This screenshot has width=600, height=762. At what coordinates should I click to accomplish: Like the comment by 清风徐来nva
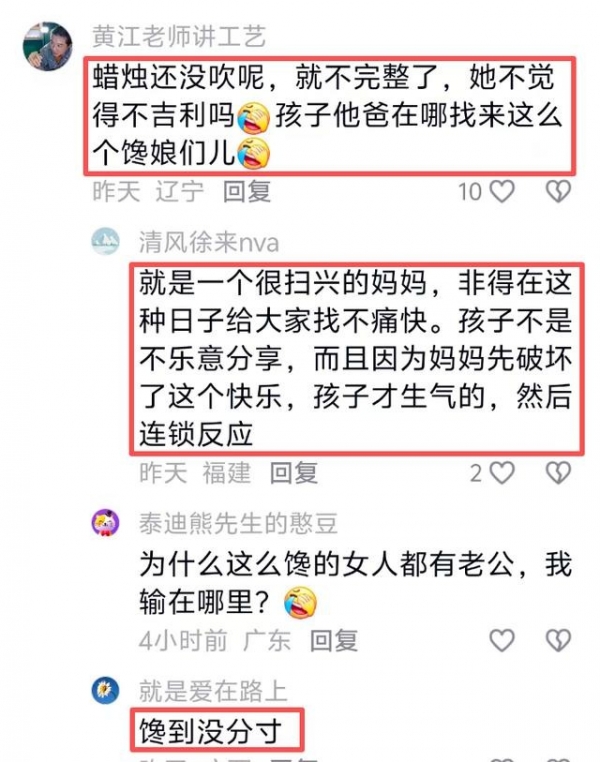(503, 472)
